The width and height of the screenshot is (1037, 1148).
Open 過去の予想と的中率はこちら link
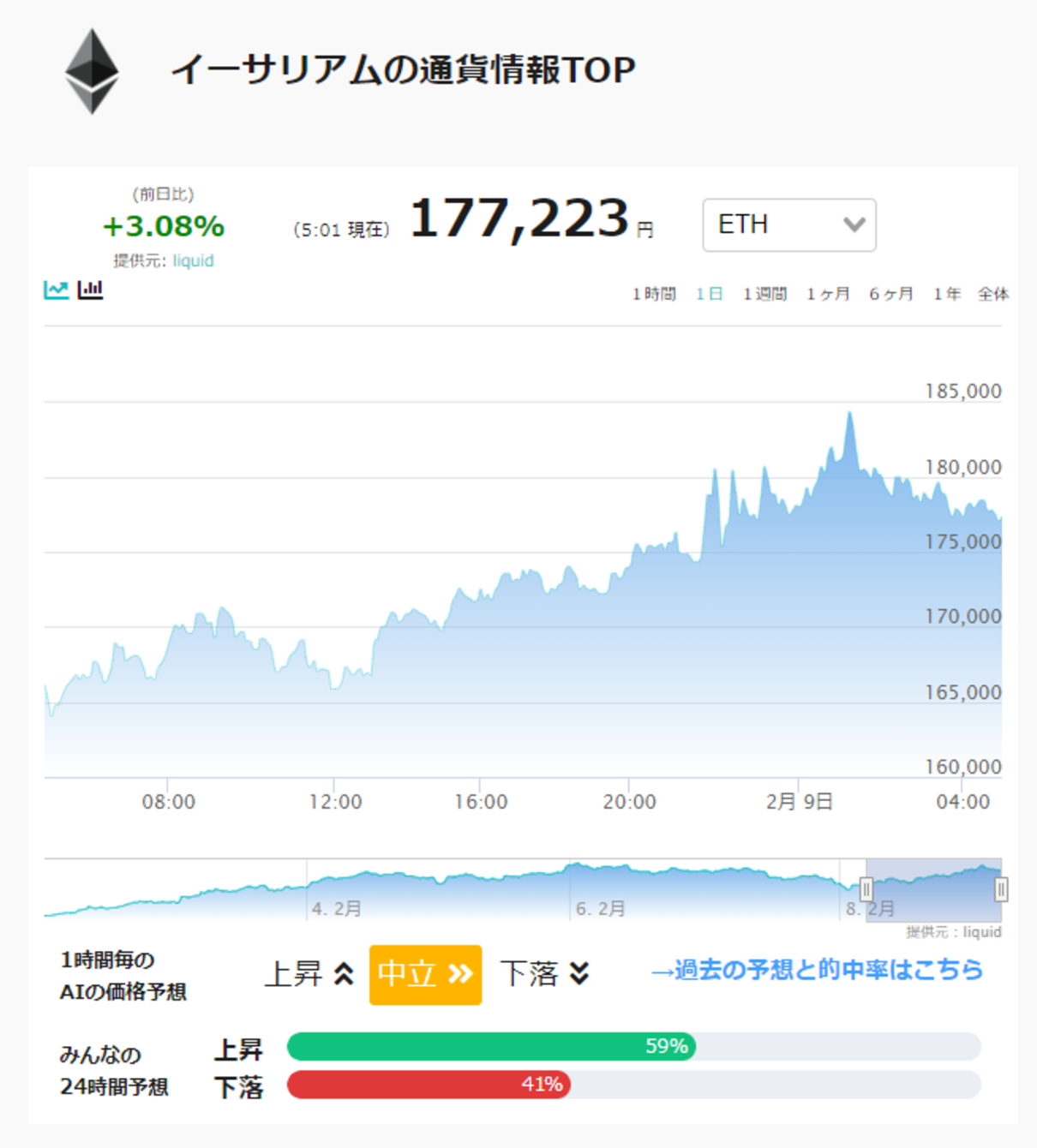point(816,970)
